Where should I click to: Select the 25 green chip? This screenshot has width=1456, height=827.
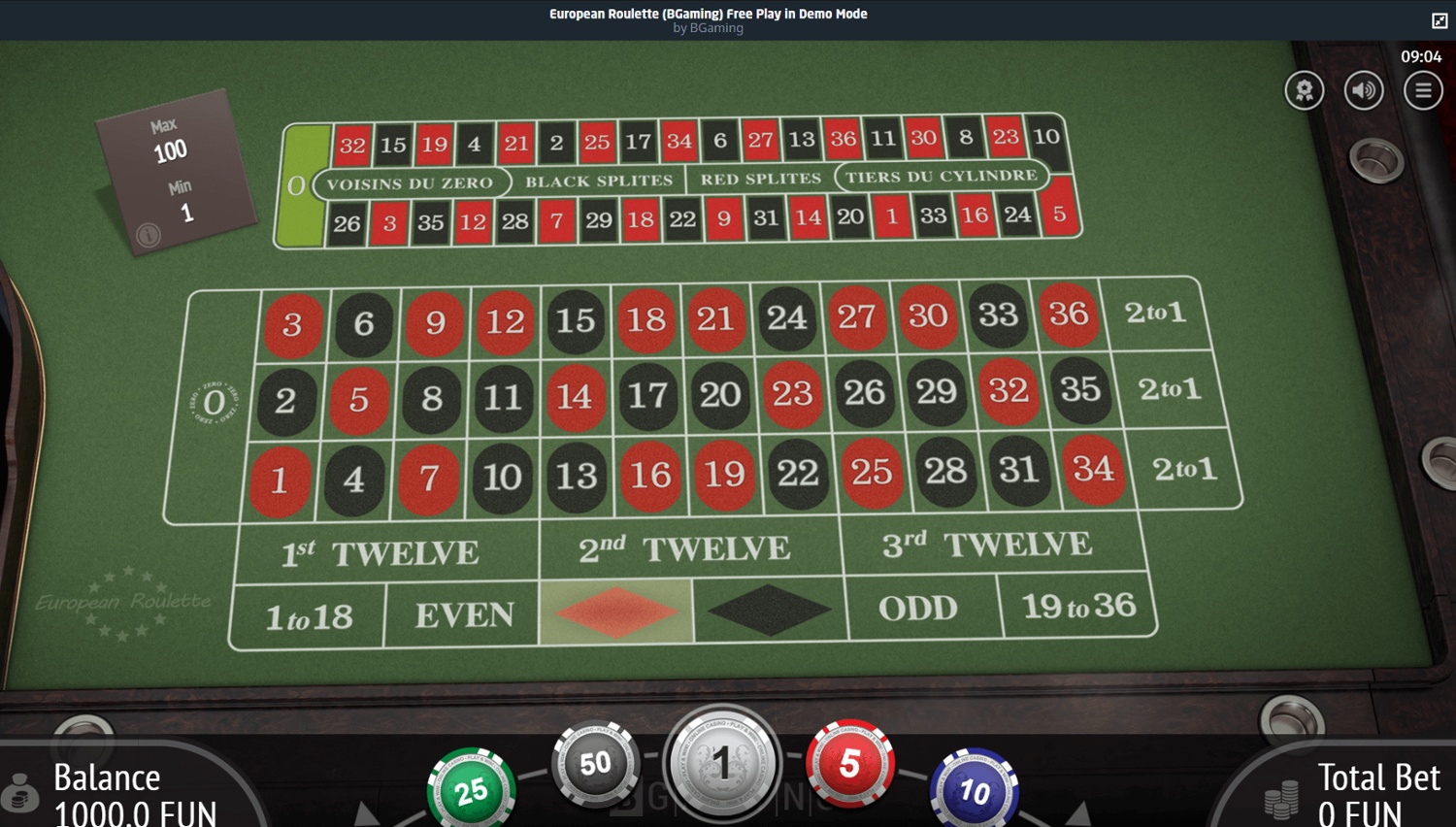click(x=471, y=789)
